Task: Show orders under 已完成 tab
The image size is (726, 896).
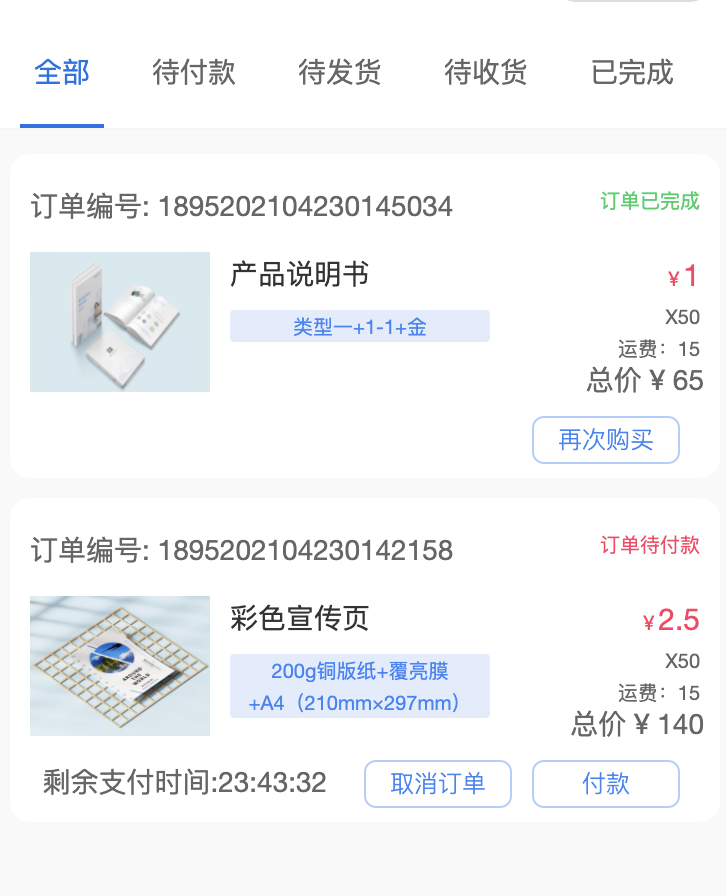Action: click(632, 73)
